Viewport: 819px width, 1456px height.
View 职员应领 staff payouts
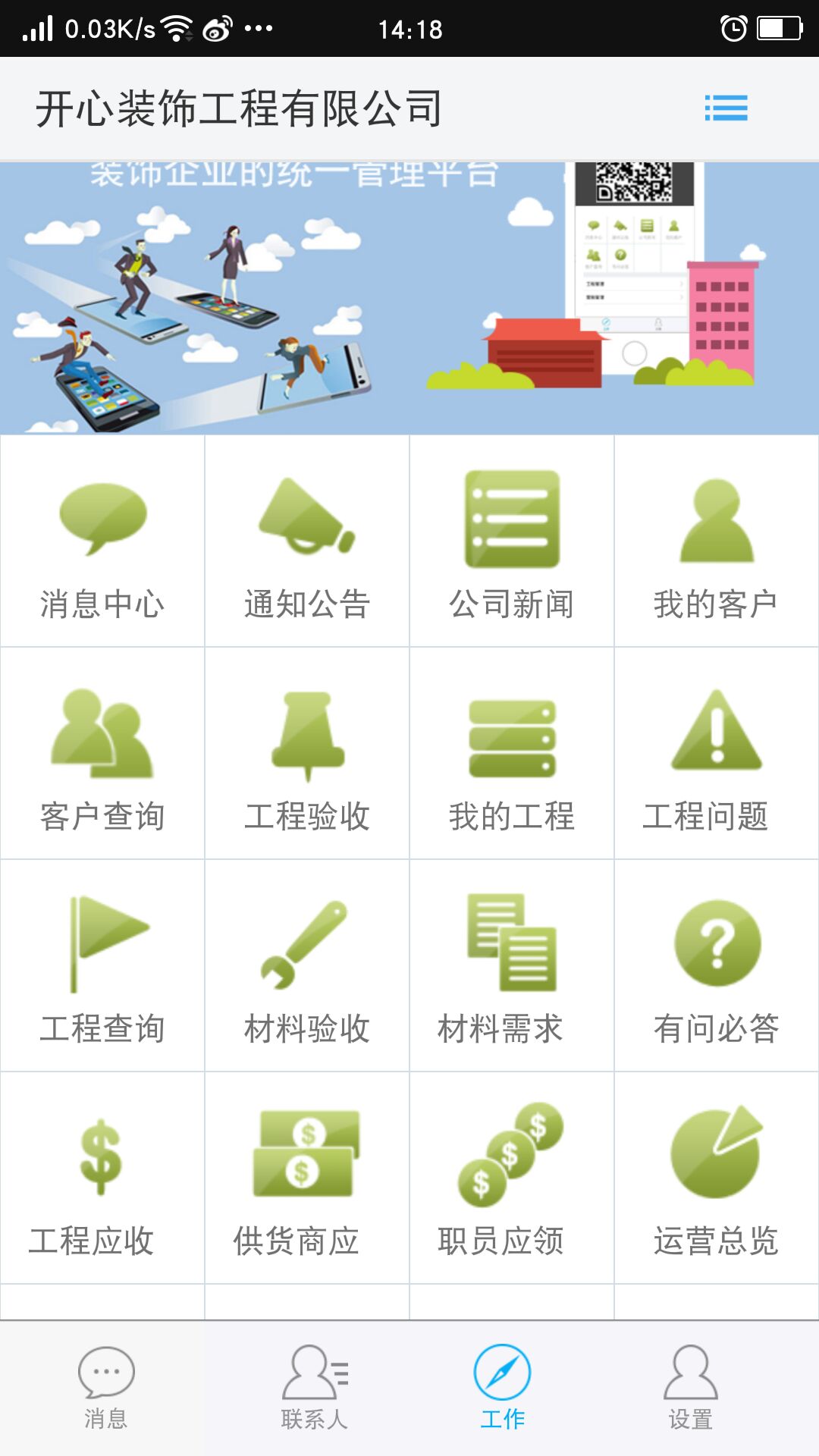tap(512, 1178)
